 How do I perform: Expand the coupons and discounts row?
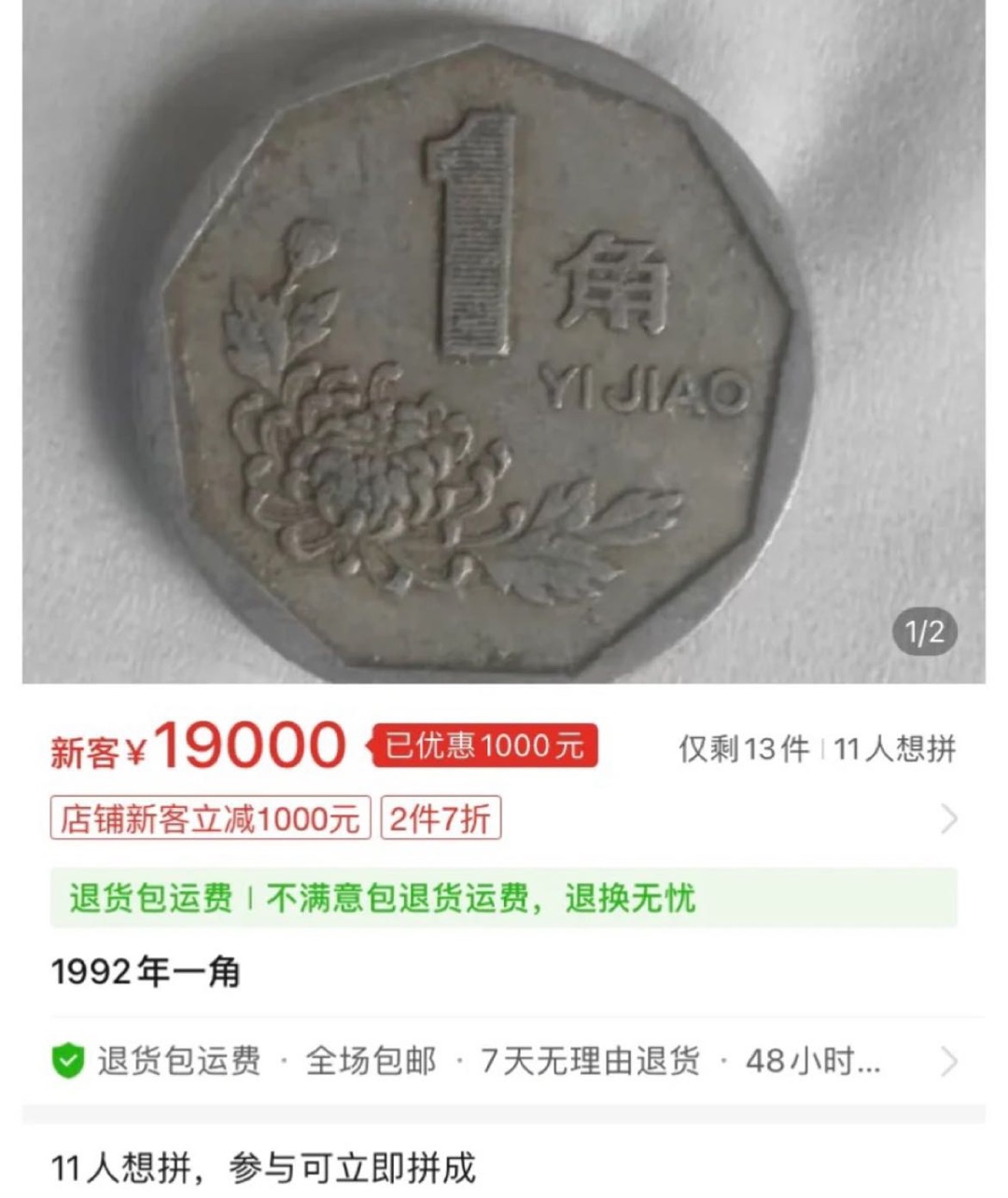948,819
